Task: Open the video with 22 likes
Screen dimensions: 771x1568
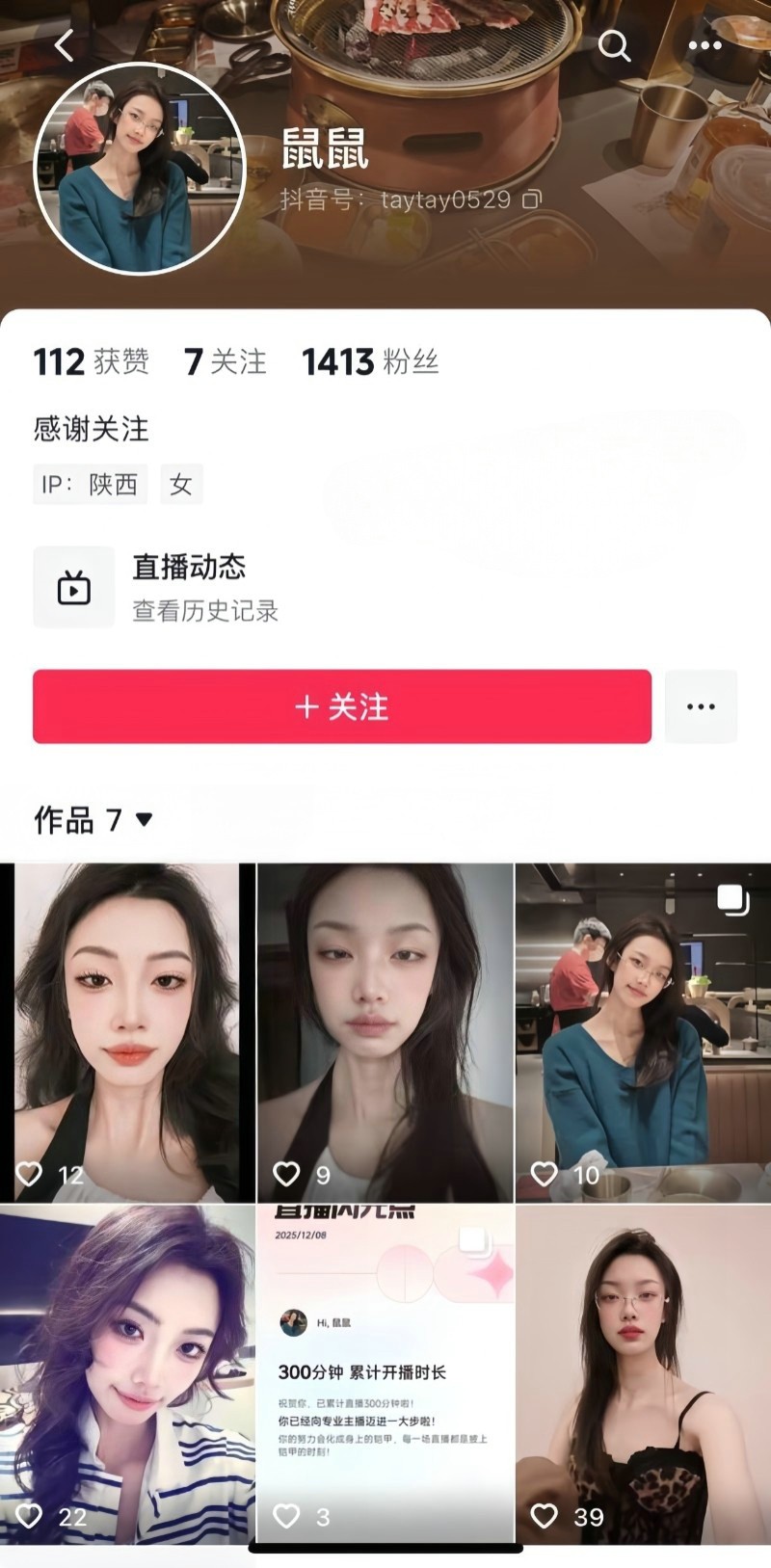Action: point(127,1373)
